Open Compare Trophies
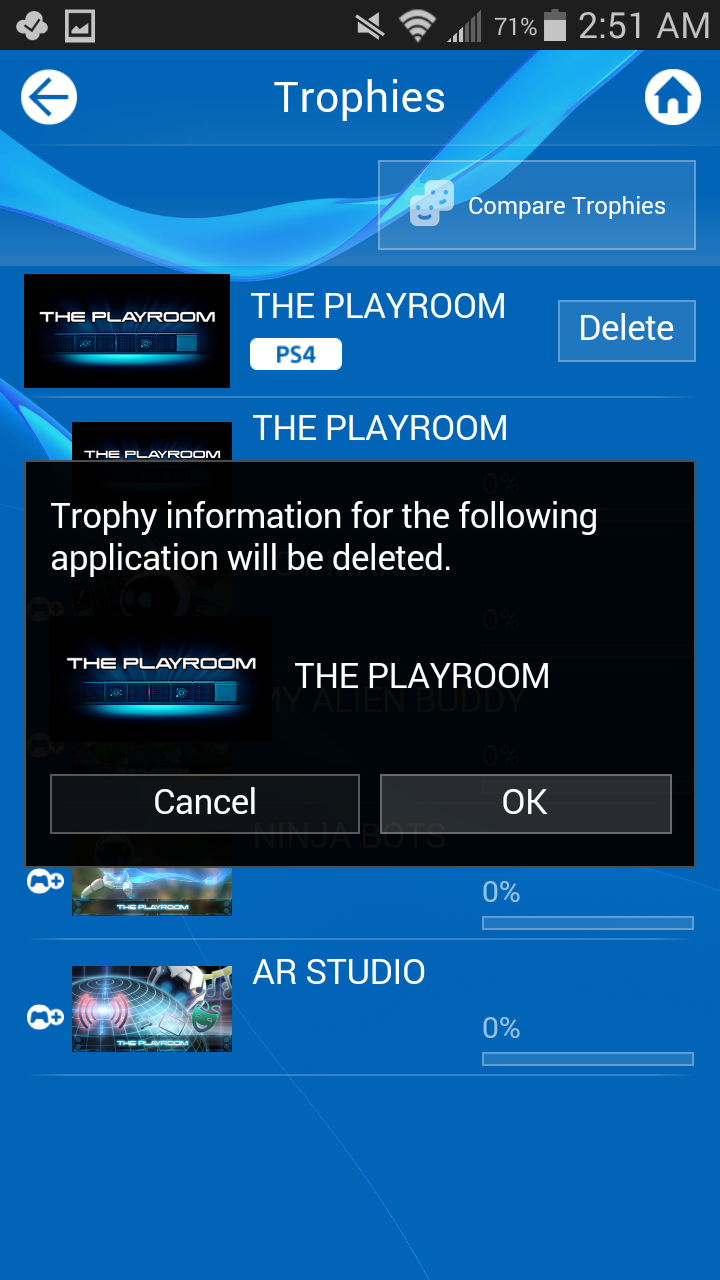This screenshot has height=1280, width=720. click(x=537, y=205)
